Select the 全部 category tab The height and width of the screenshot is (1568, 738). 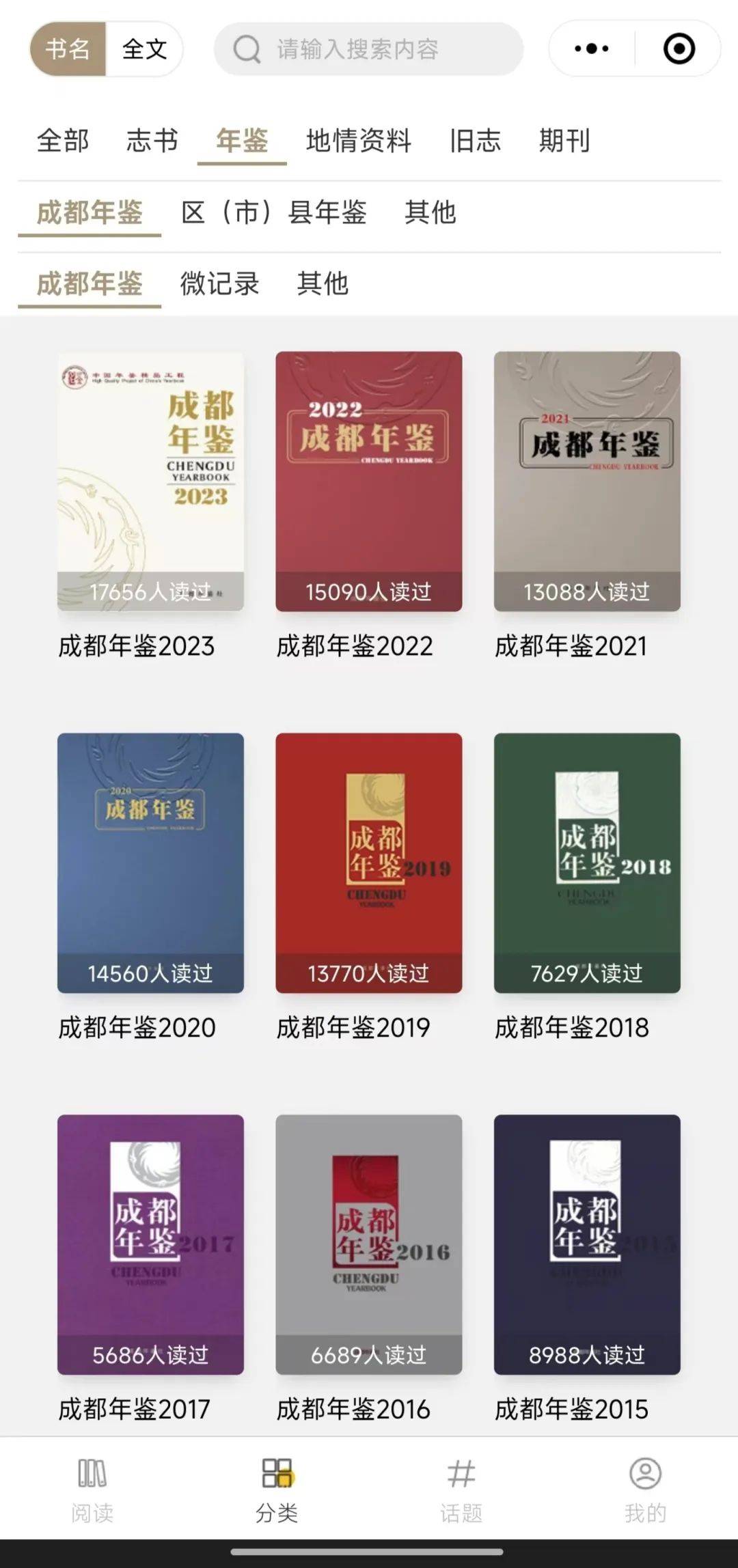[x=63, y=141]
